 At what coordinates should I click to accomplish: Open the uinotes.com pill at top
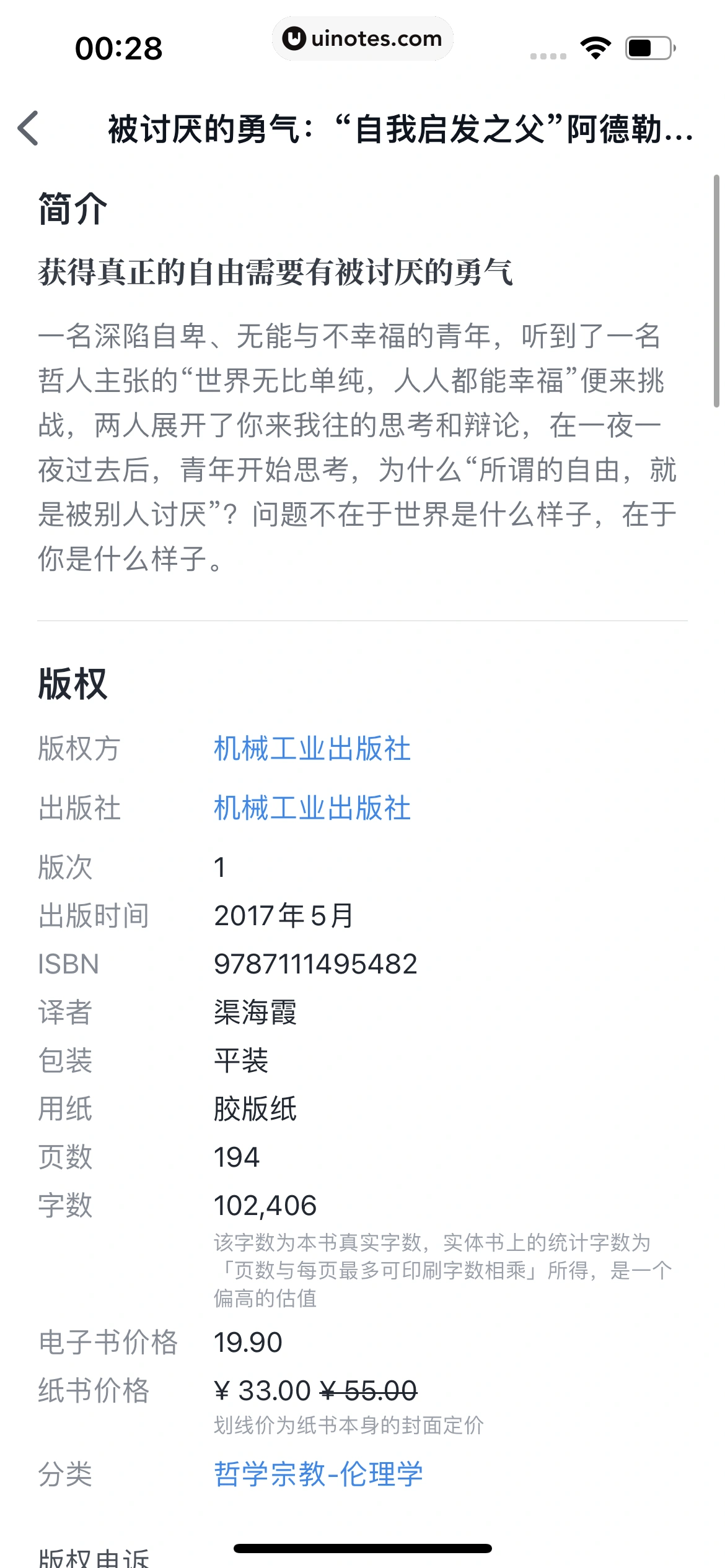tap(362, 38)
